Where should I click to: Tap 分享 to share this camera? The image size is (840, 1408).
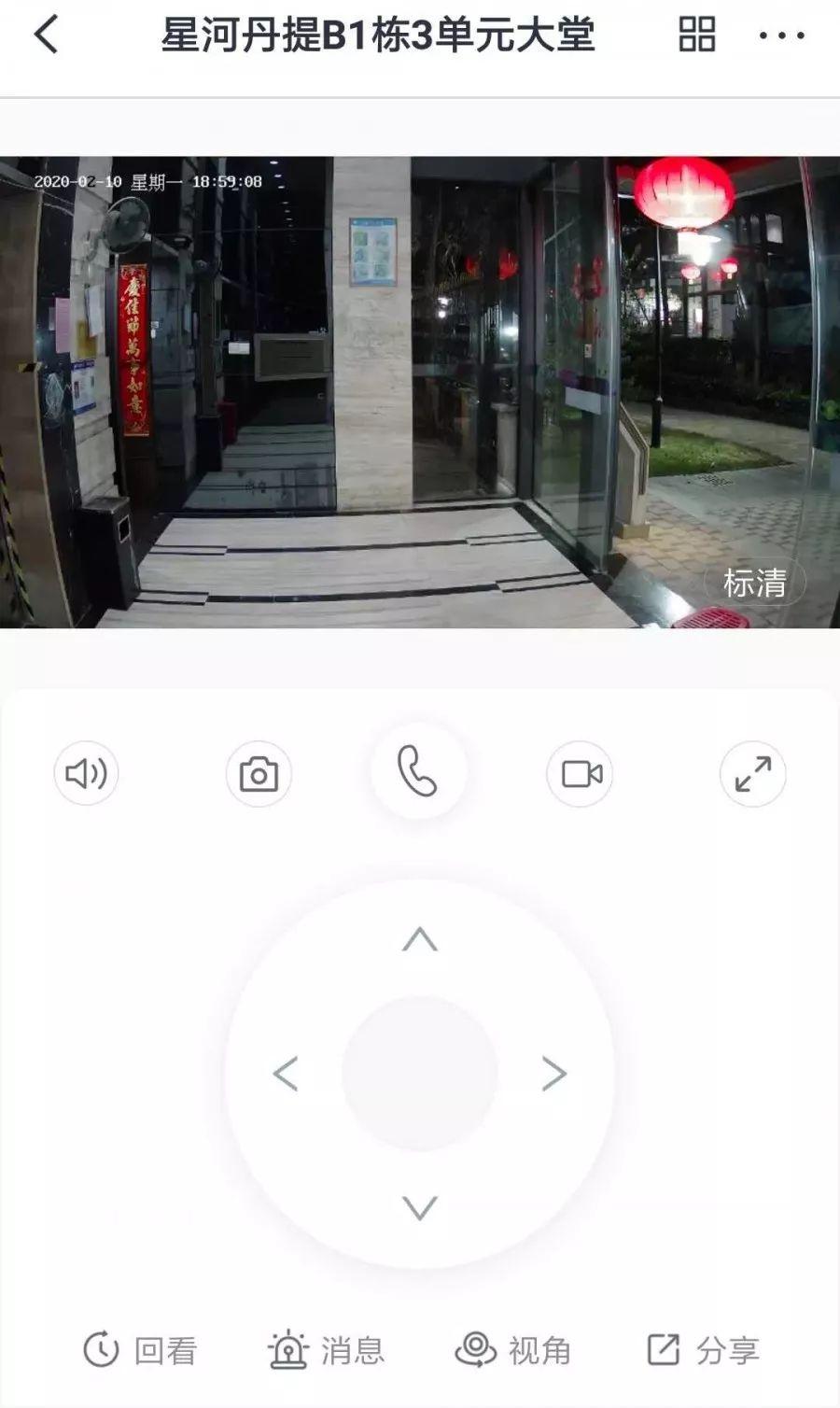(703, 1350)
